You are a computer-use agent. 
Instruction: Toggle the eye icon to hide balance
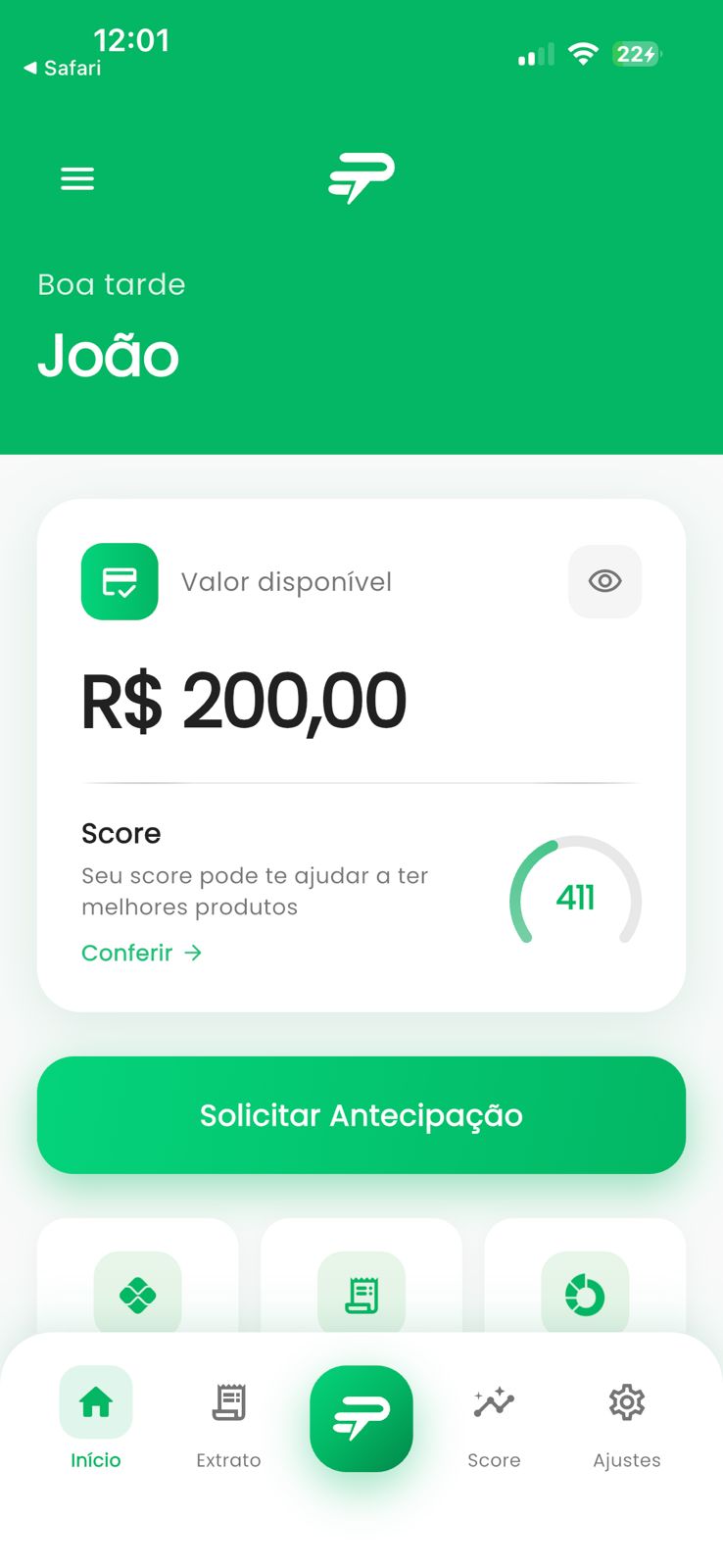[604, 581]
